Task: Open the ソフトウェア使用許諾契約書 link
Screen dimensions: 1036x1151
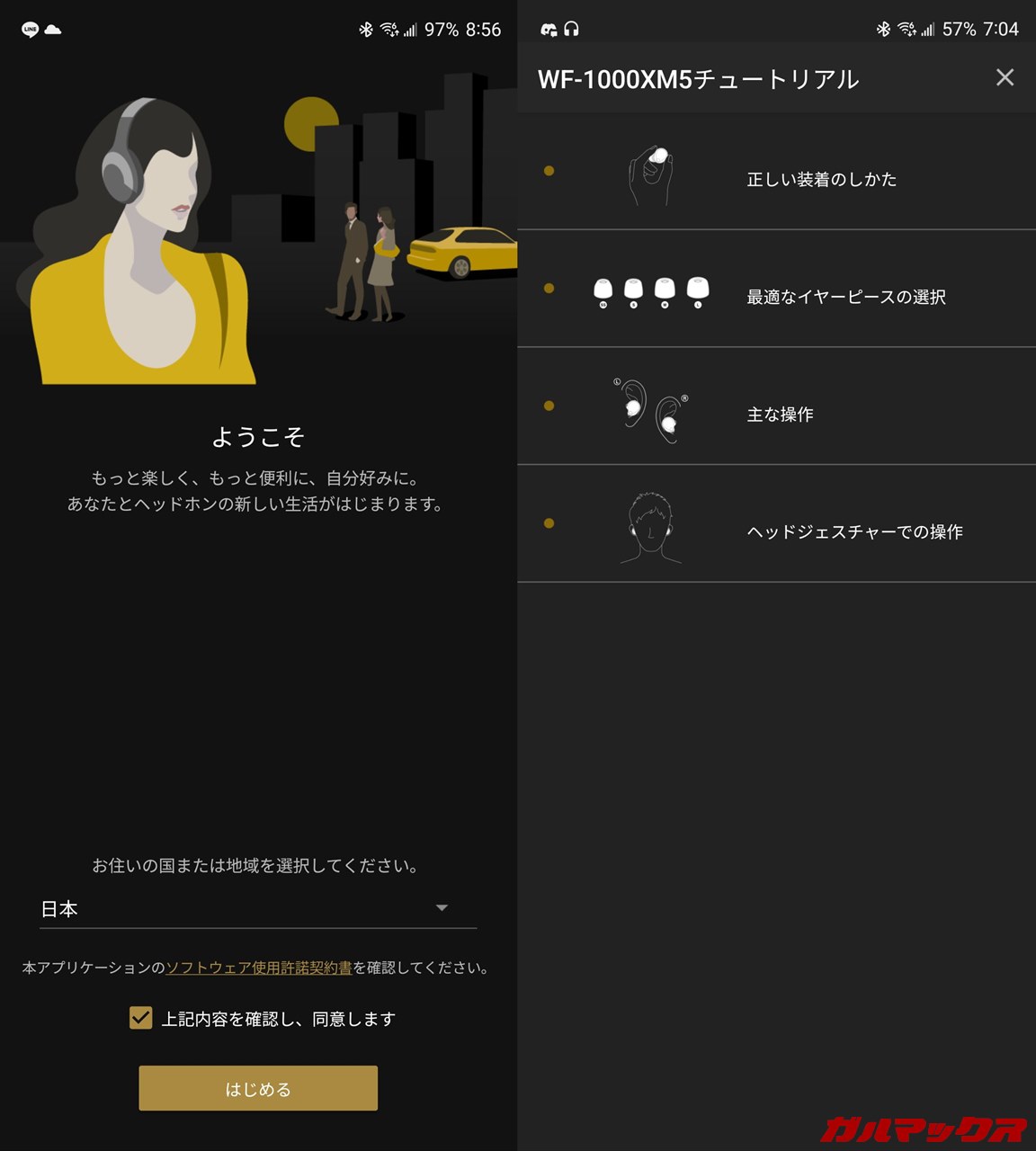Action: pos(259,968)
